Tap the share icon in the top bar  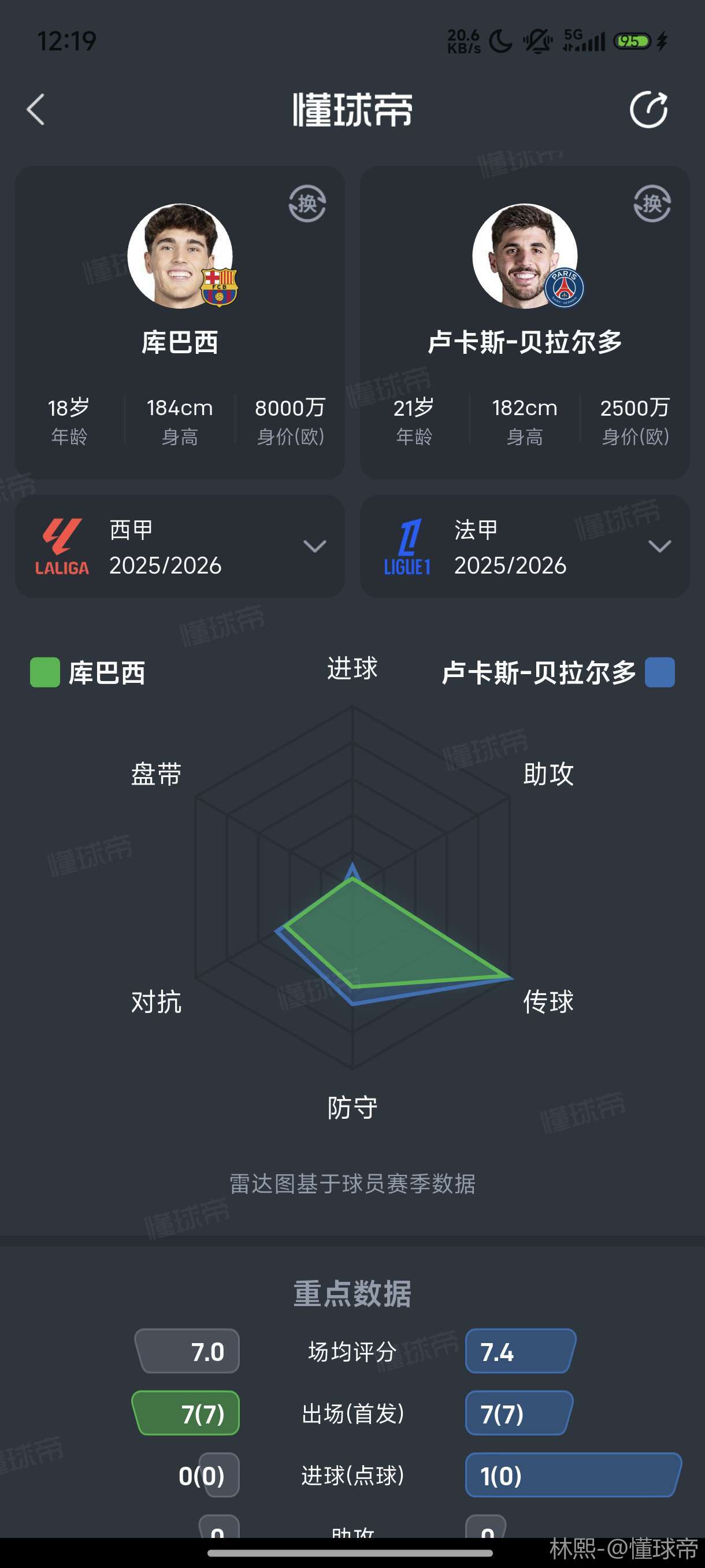point(648,110)
